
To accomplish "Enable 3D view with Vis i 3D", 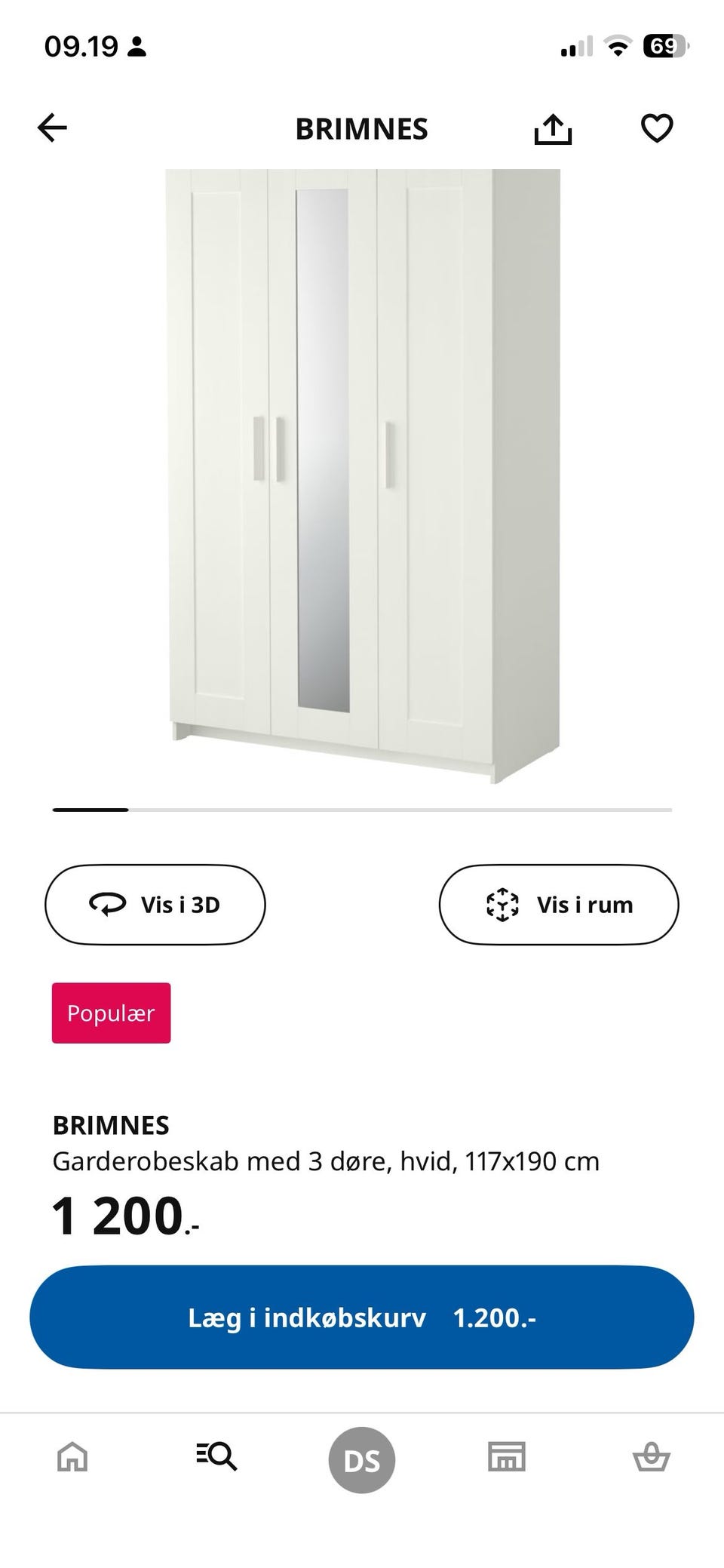I will coord(155,903).
